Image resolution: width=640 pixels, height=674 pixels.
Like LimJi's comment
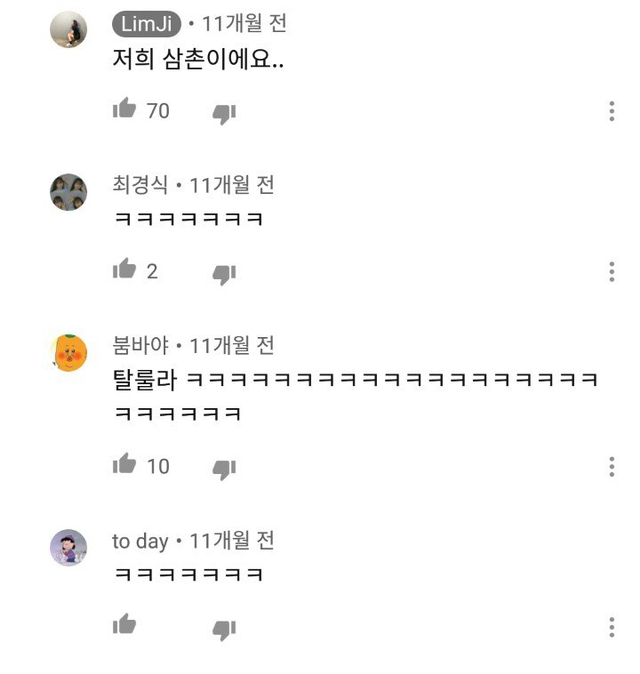pos(125,109)
